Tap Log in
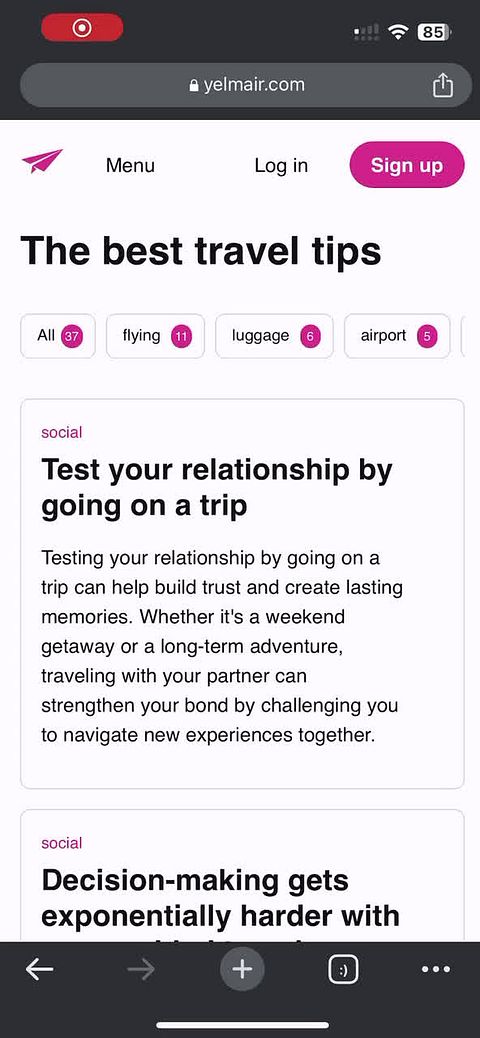The width and height of the screenshot is (480, 1038). pos(281,165)
